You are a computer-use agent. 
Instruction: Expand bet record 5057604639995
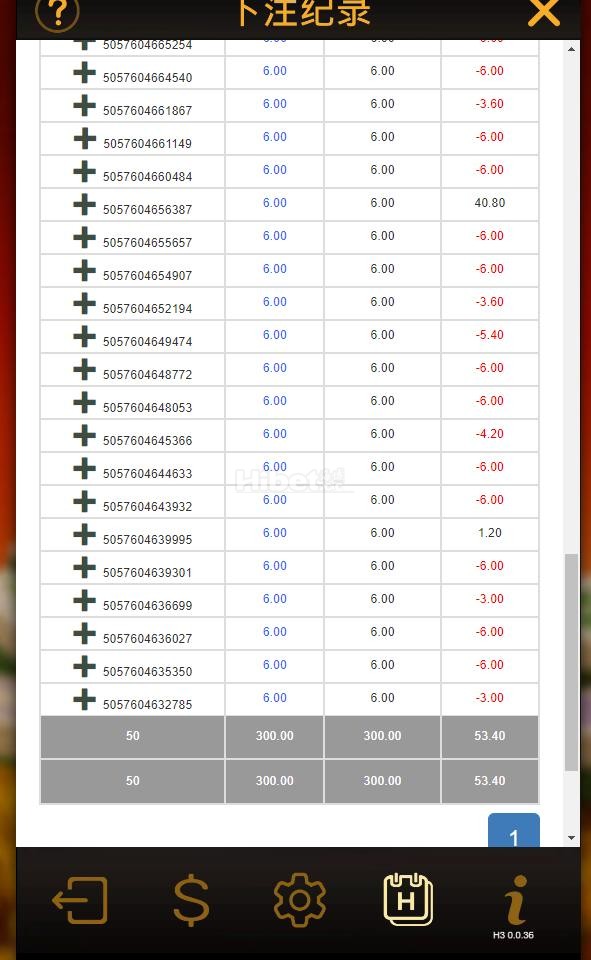tap(85, 535)
